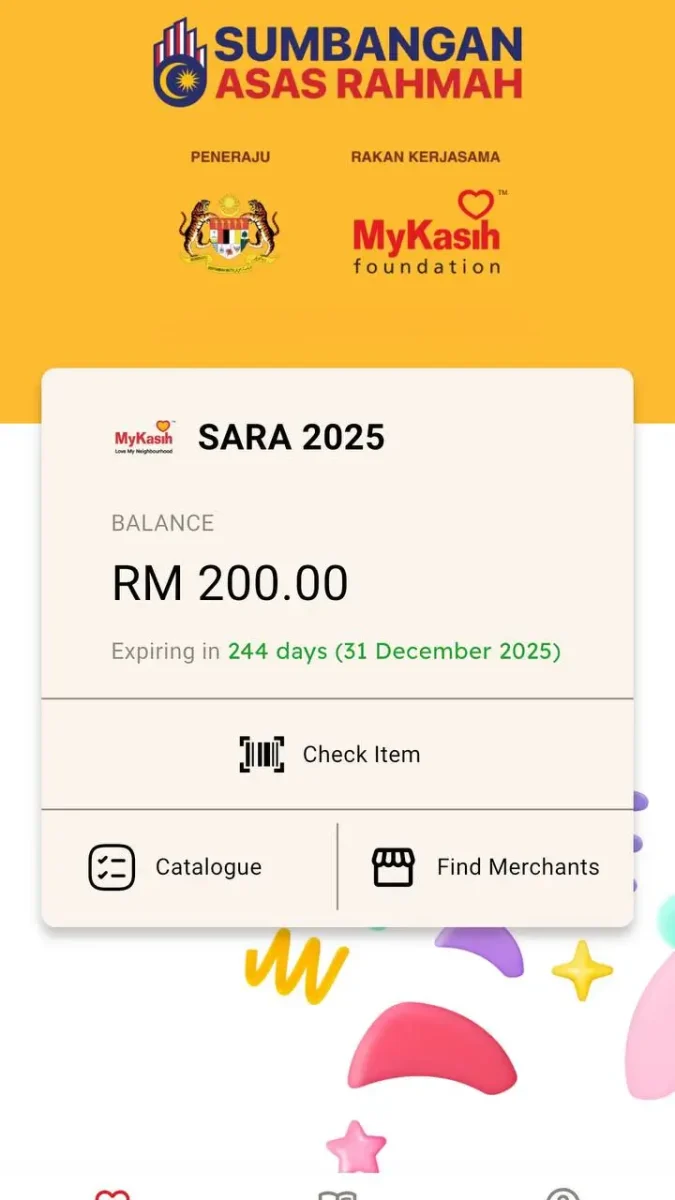This screenshot has height=1200, width=675.
Task: Tap Find Merchants
Action: pos(486,867)
